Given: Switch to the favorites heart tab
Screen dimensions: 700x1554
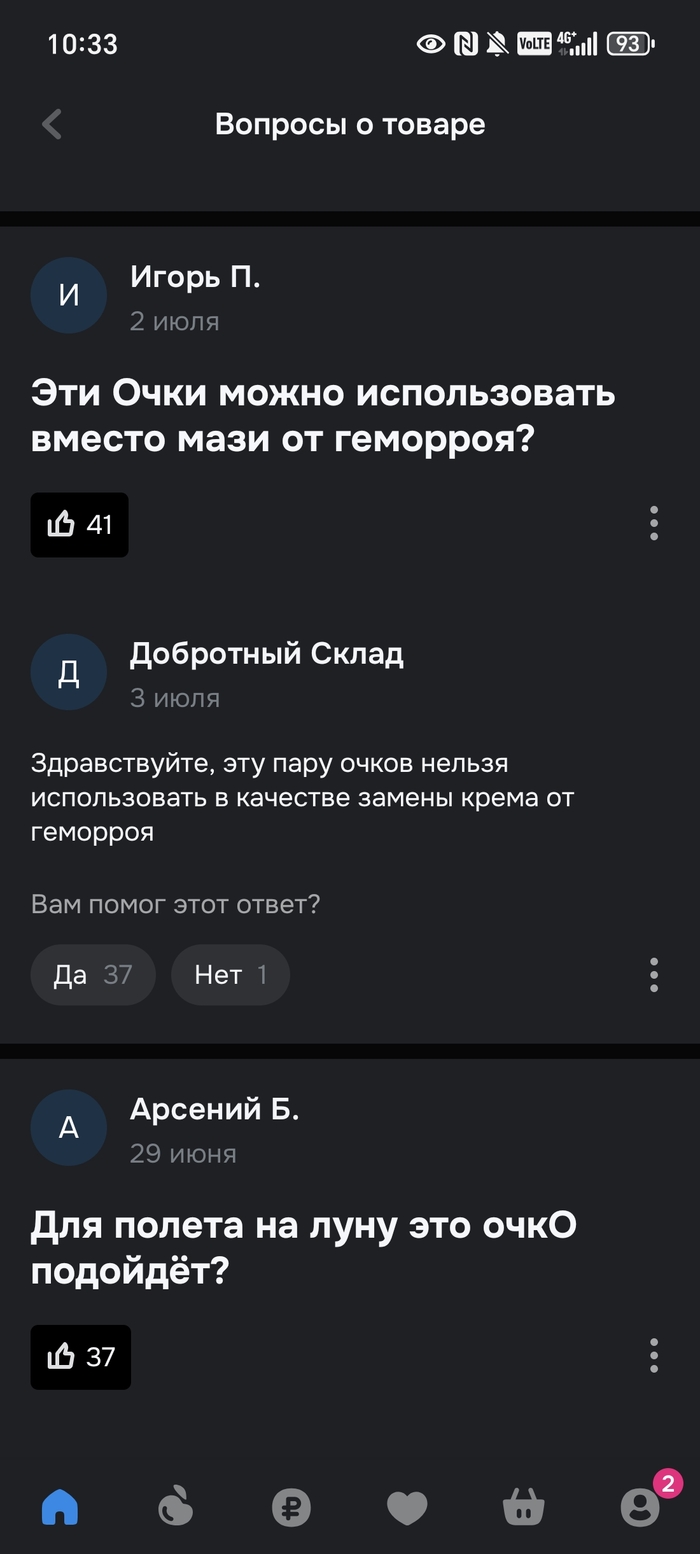Looking at the screenshot, I should click(x=407, y=1506).
